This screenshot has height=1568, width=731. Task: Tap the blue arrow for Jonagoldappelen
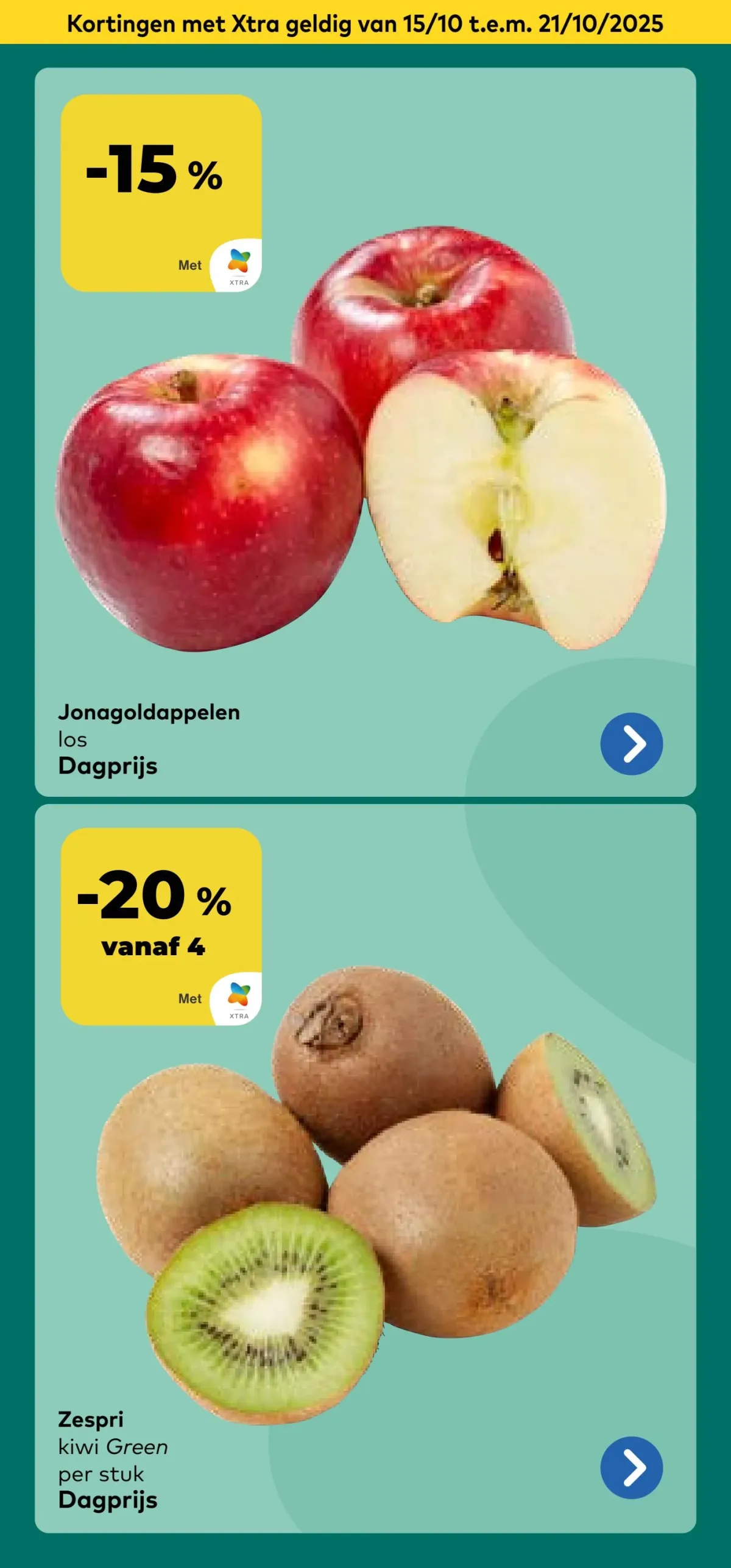coord(631,744)
